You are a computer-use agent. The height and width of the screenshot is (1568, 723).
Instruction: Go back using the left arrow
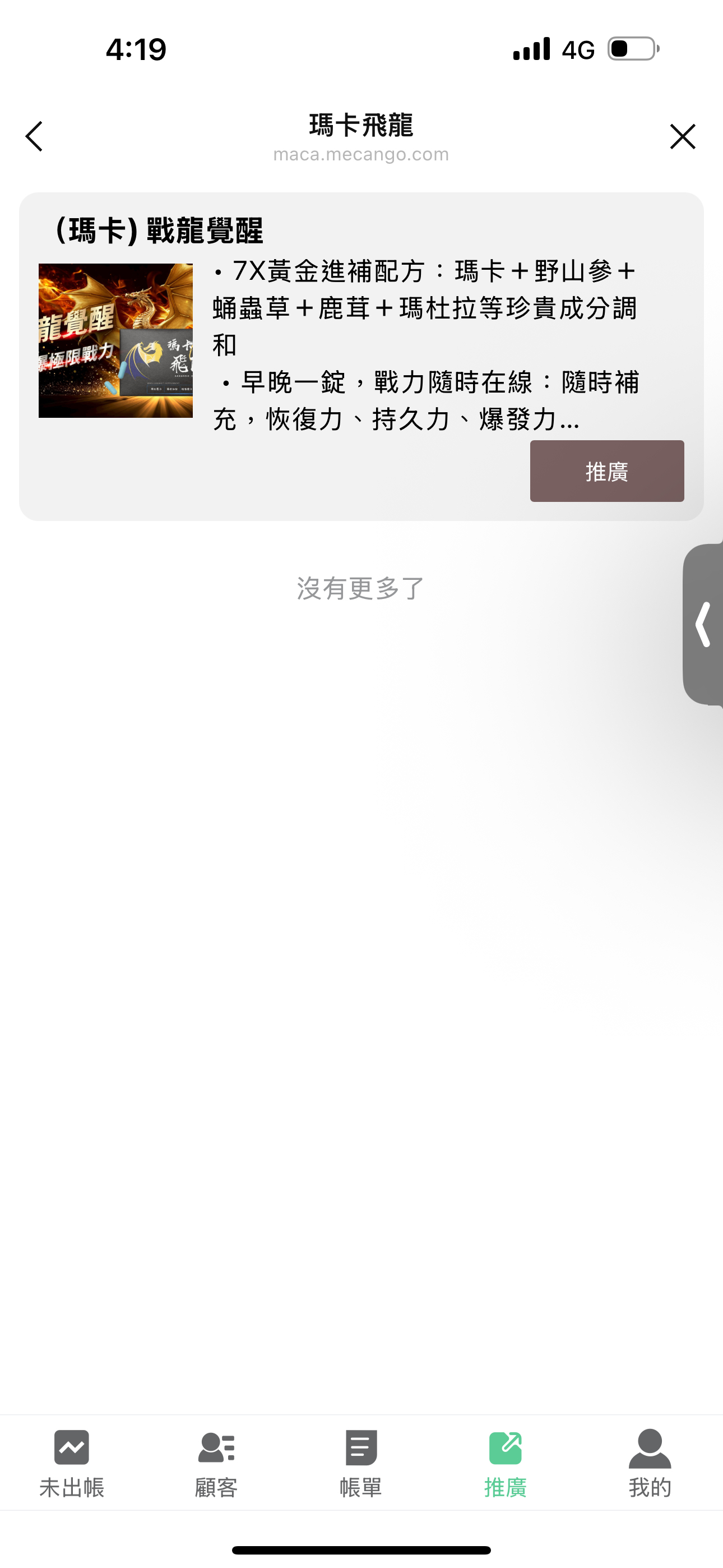click(34, 136)
